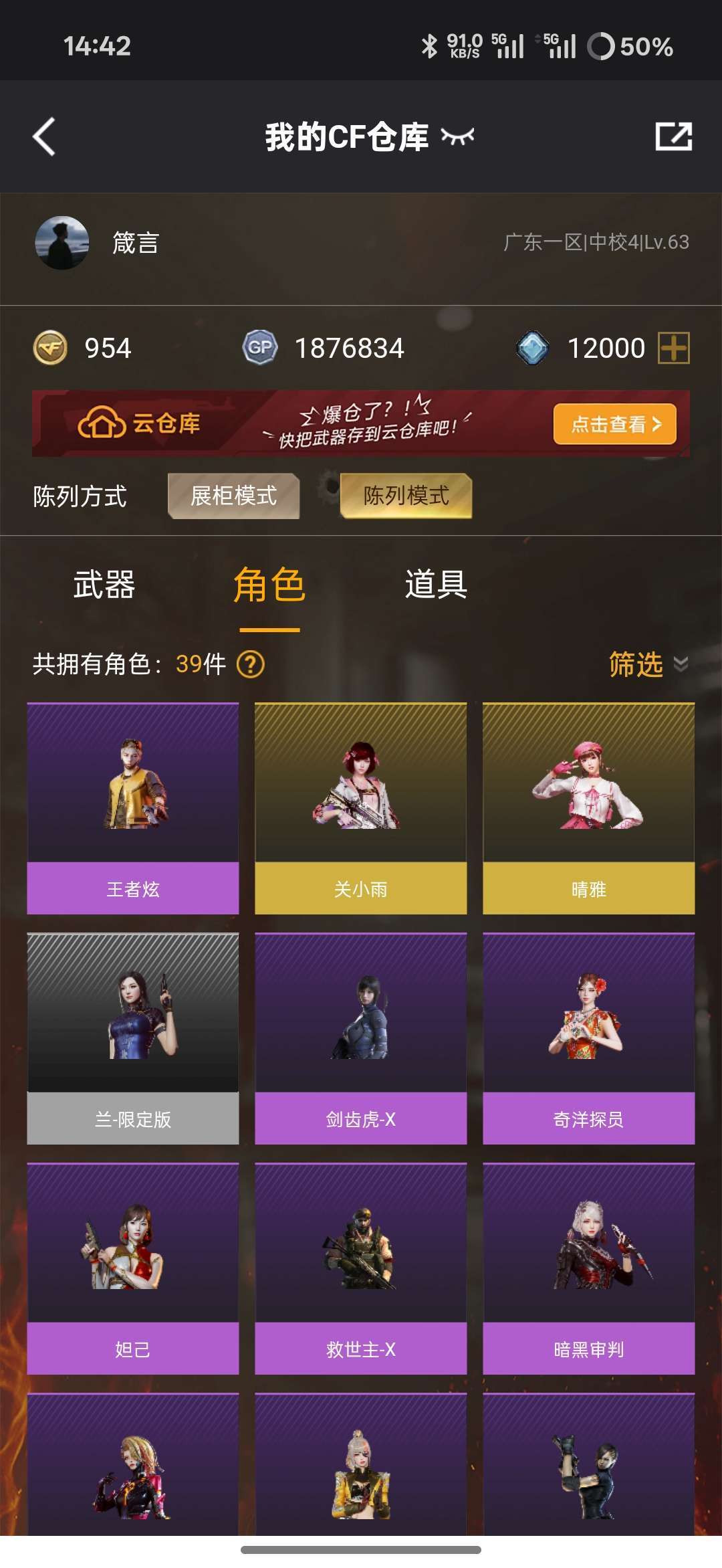Add diamonds with the plus button
Viewport: 722px width, 1568px height.
(x=673, y=348)
